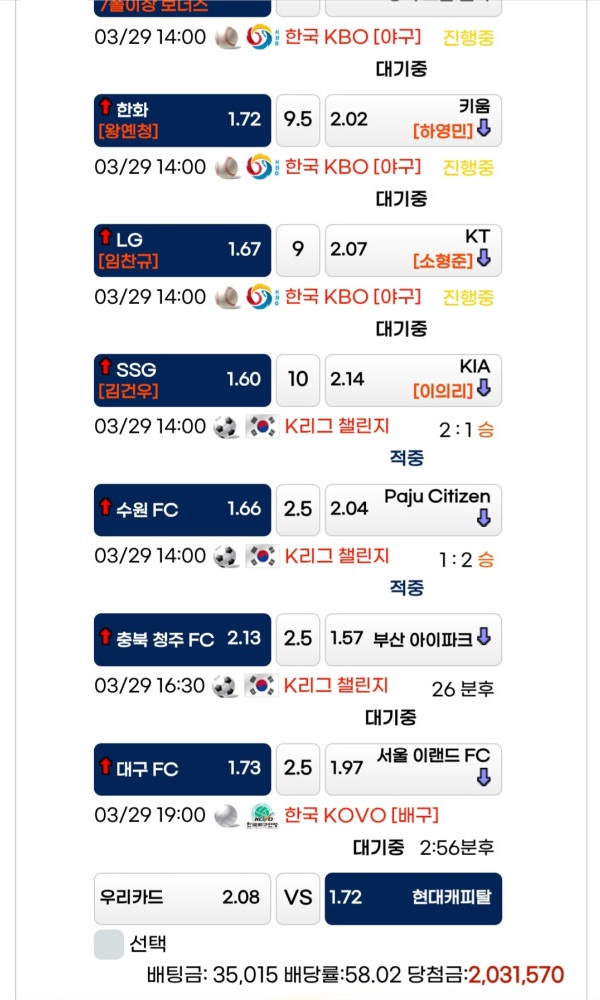Select Paju Citizen at odds 2.04
Image resolution: width=600 pixels, height=1000 pixels.
pyautogui.click(x=413, y=510)
